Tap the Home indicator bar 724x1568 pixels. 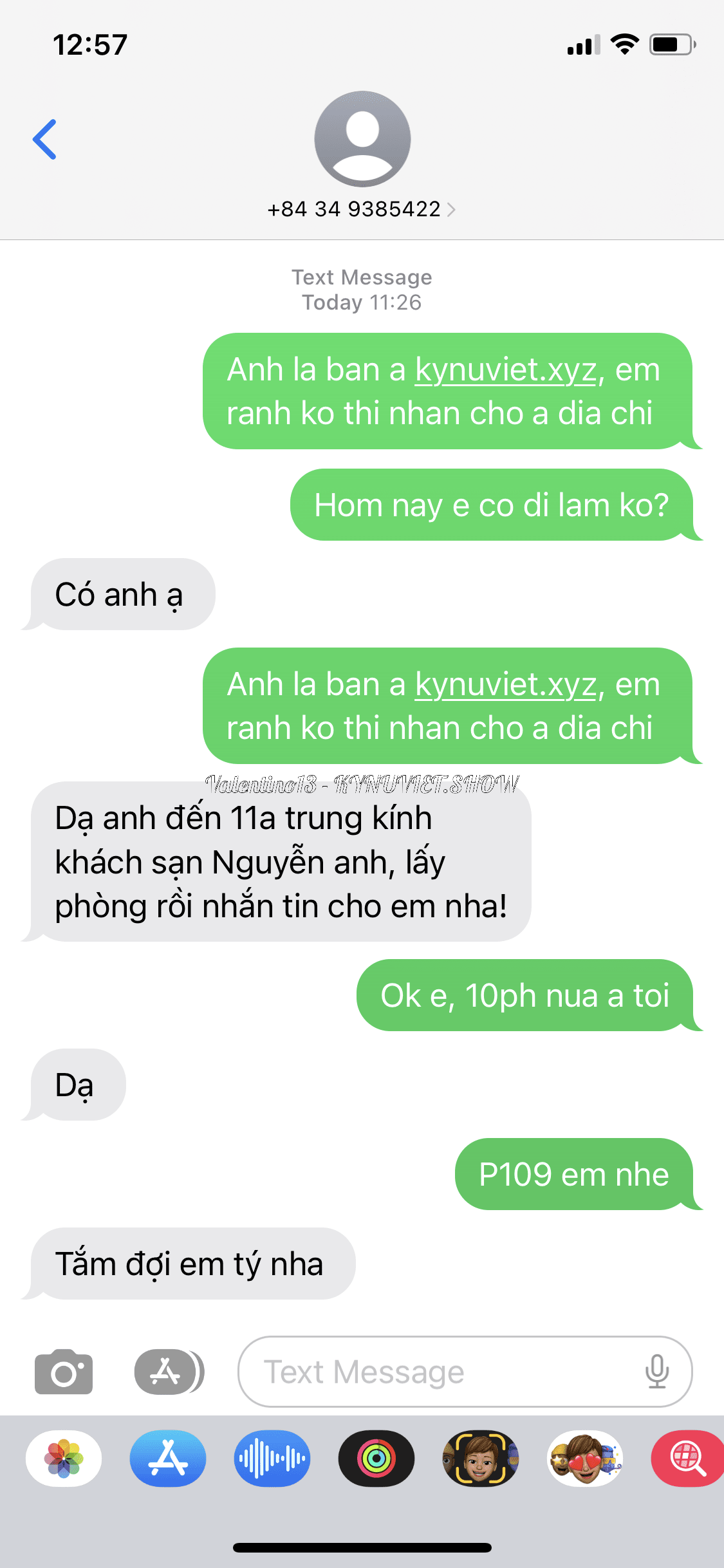362,1548
